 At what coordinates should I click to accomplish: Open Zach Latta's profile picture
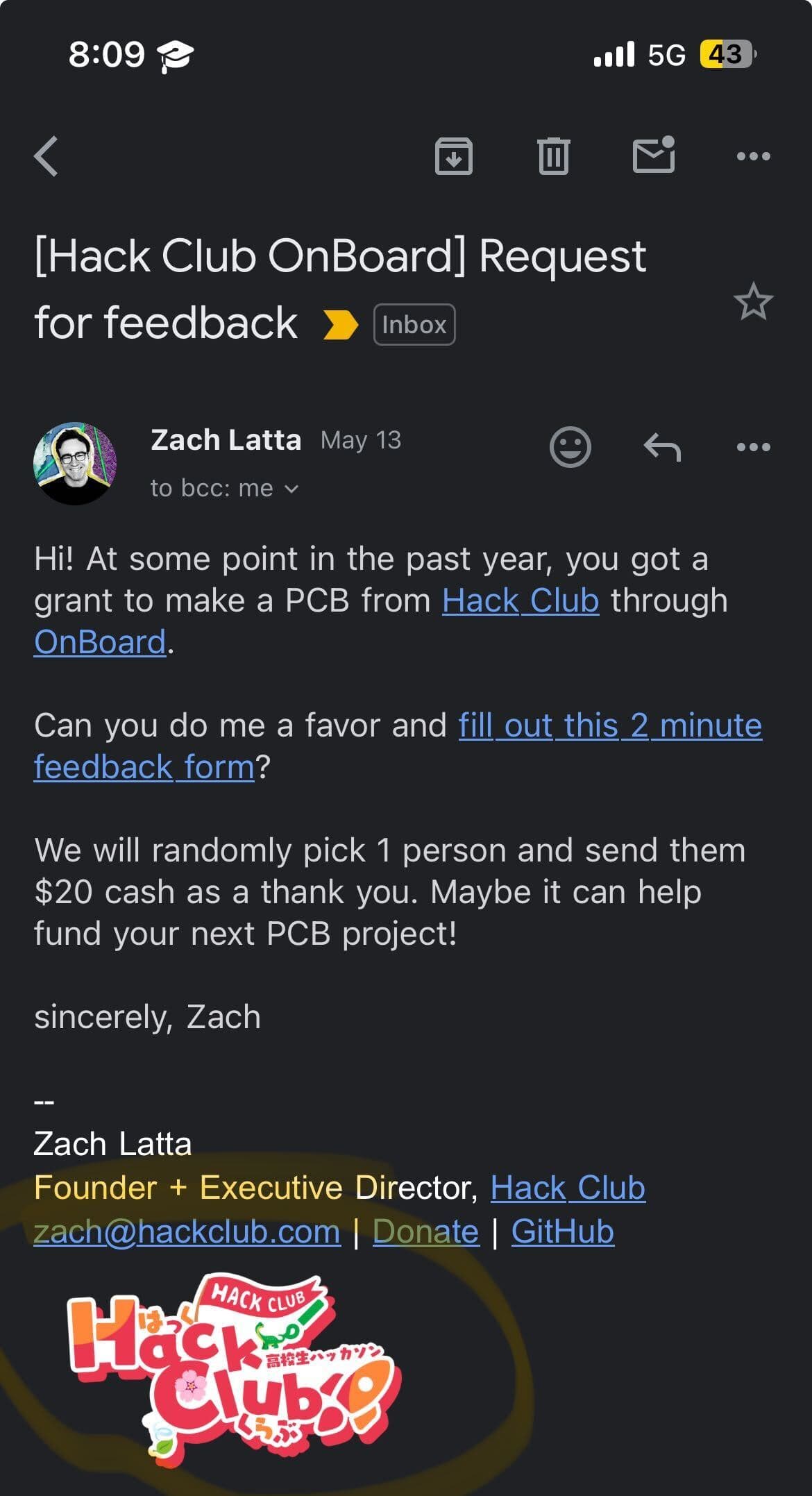point(75,463)
